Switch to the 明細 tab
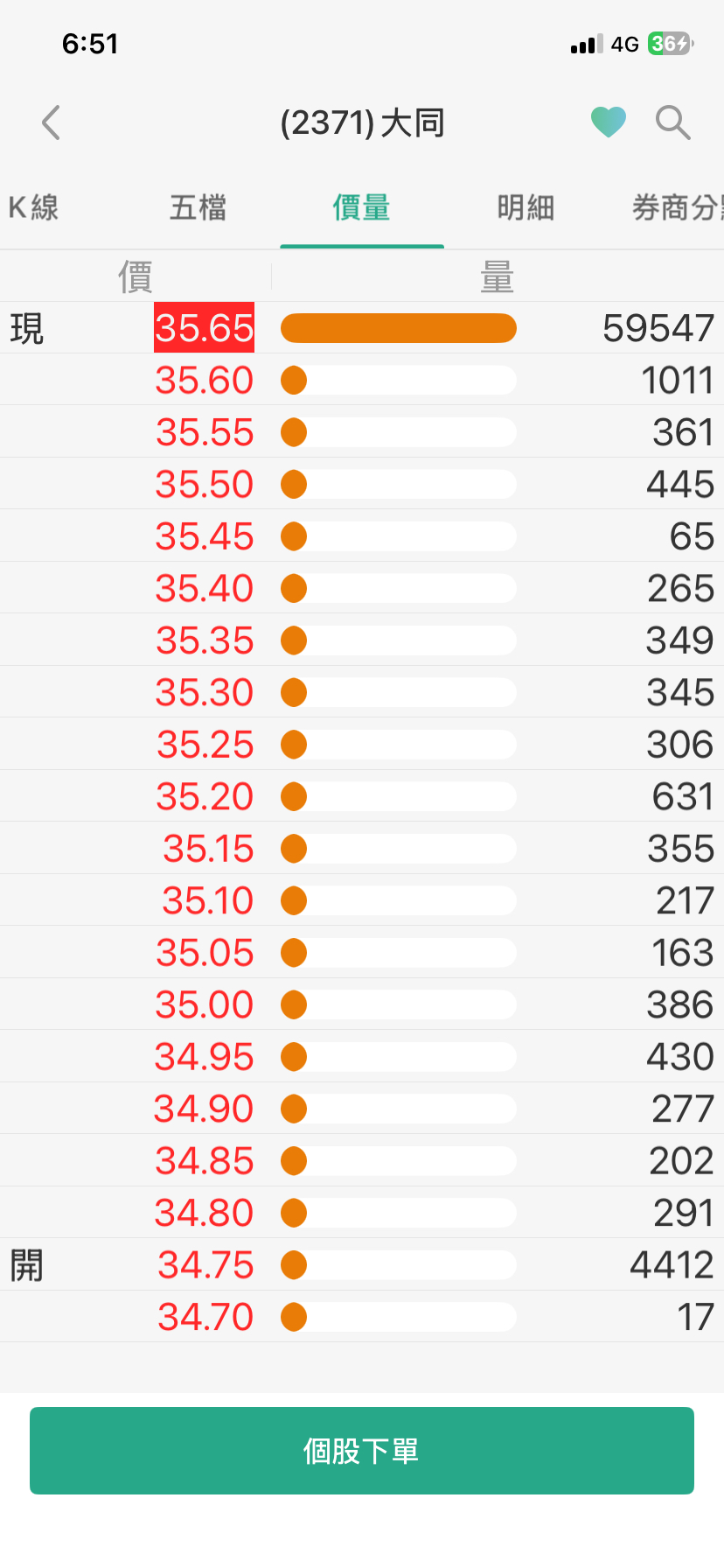 pyautogui.click(x=526, y=207)
